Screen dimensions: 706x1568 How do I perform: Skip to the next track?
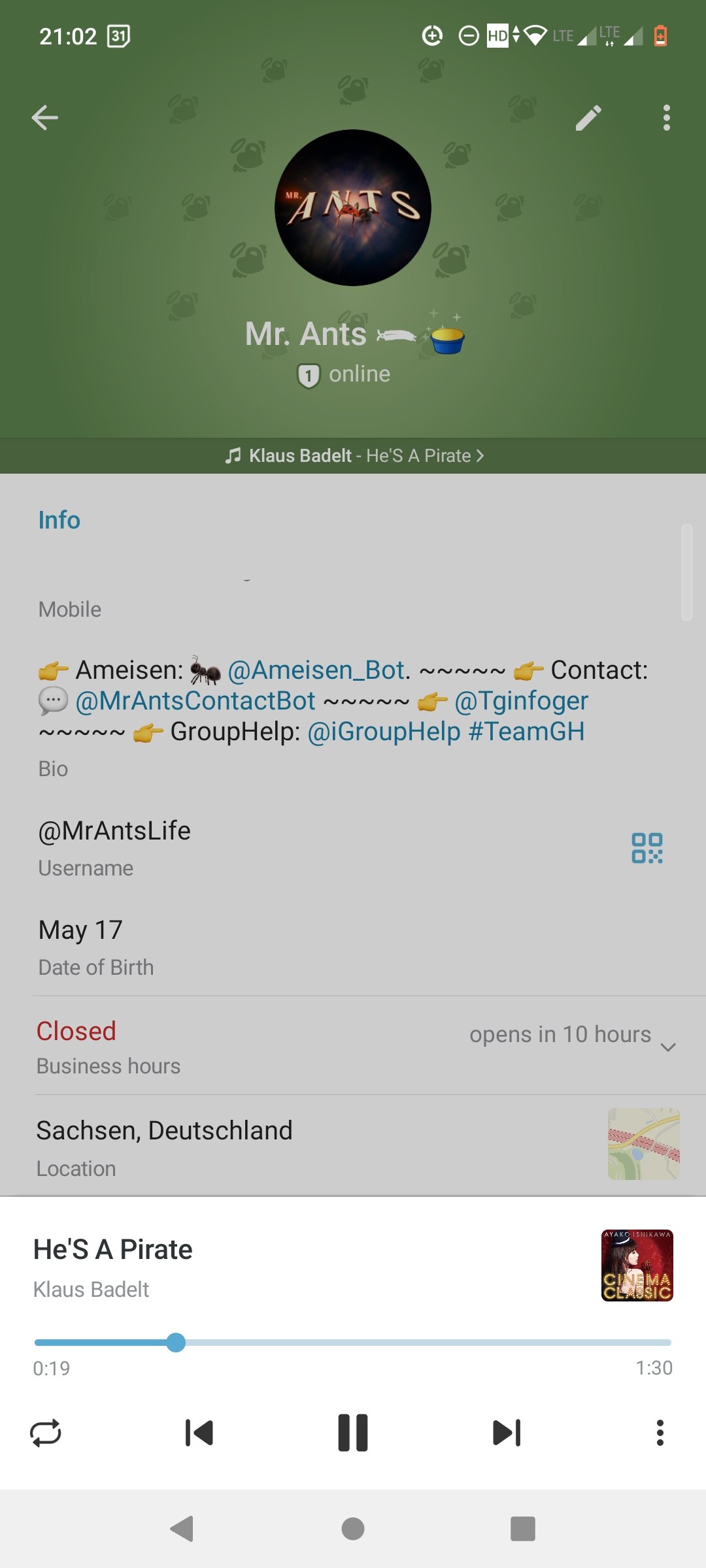click(x=507, y=1433)
